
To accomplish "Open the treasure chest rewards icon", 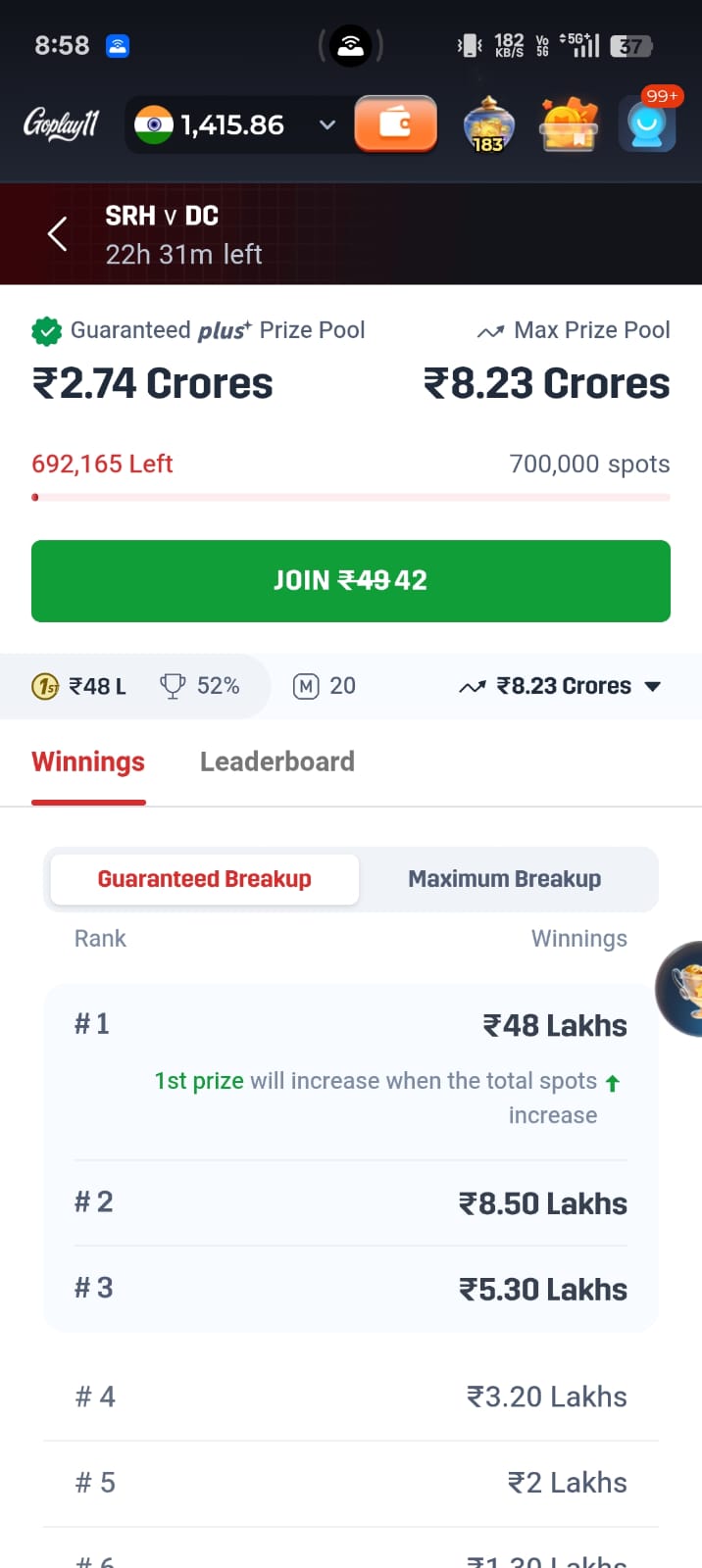I will 569,125.
